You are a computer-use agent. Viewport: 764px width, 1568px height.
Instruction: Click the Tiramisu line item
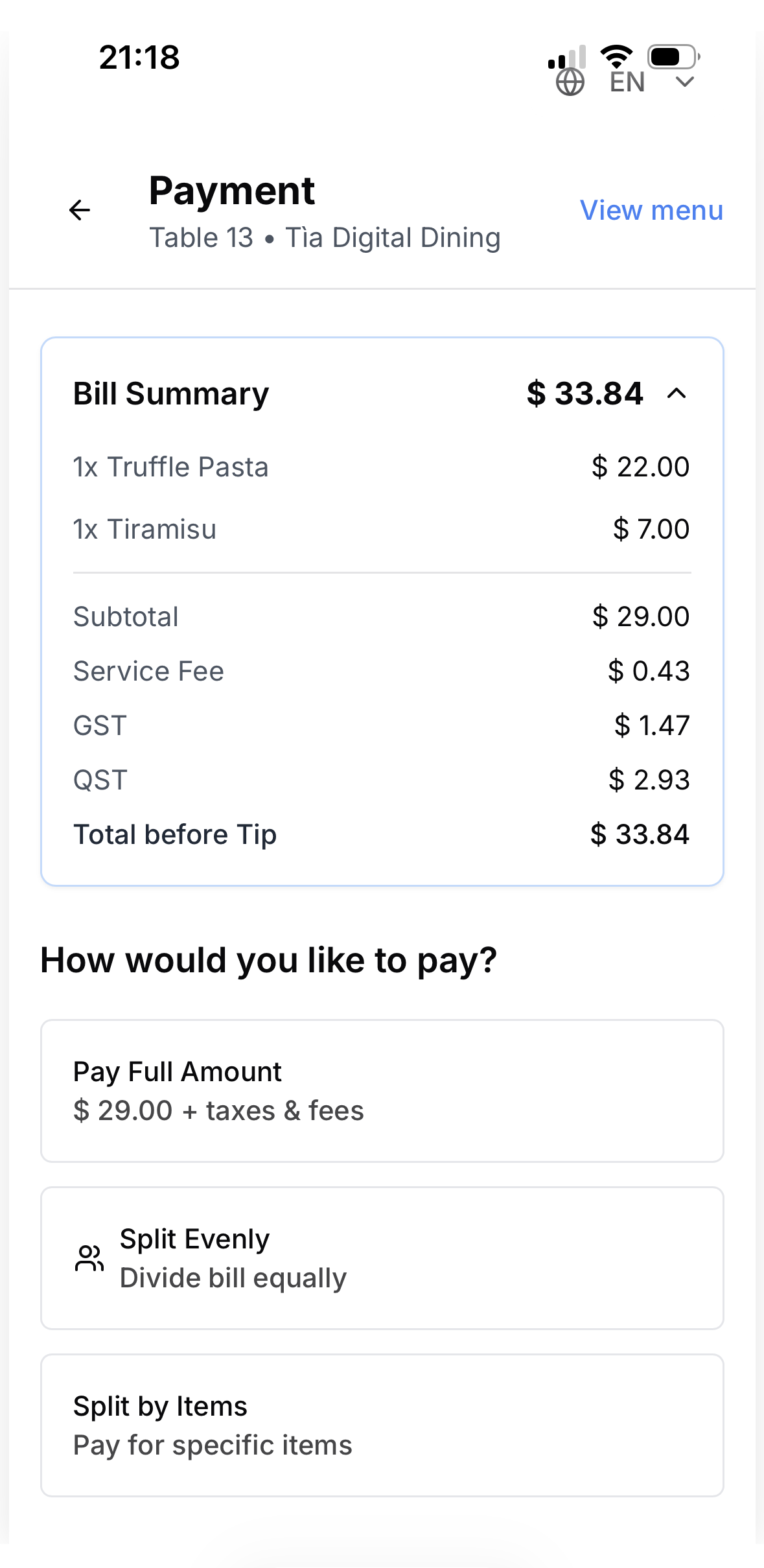145,529
